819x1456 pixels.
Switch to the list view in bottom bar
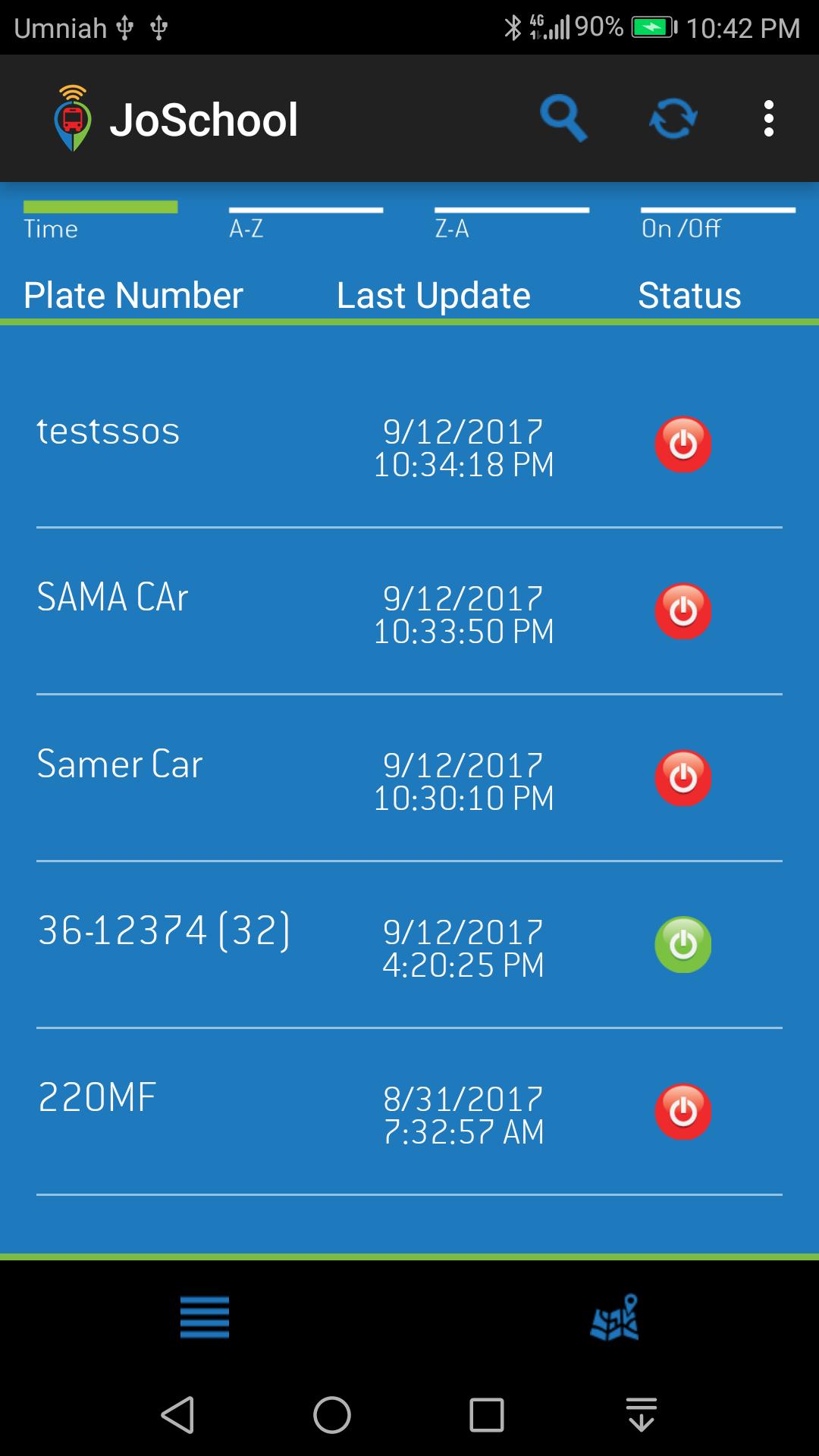tap(205, 1317)
